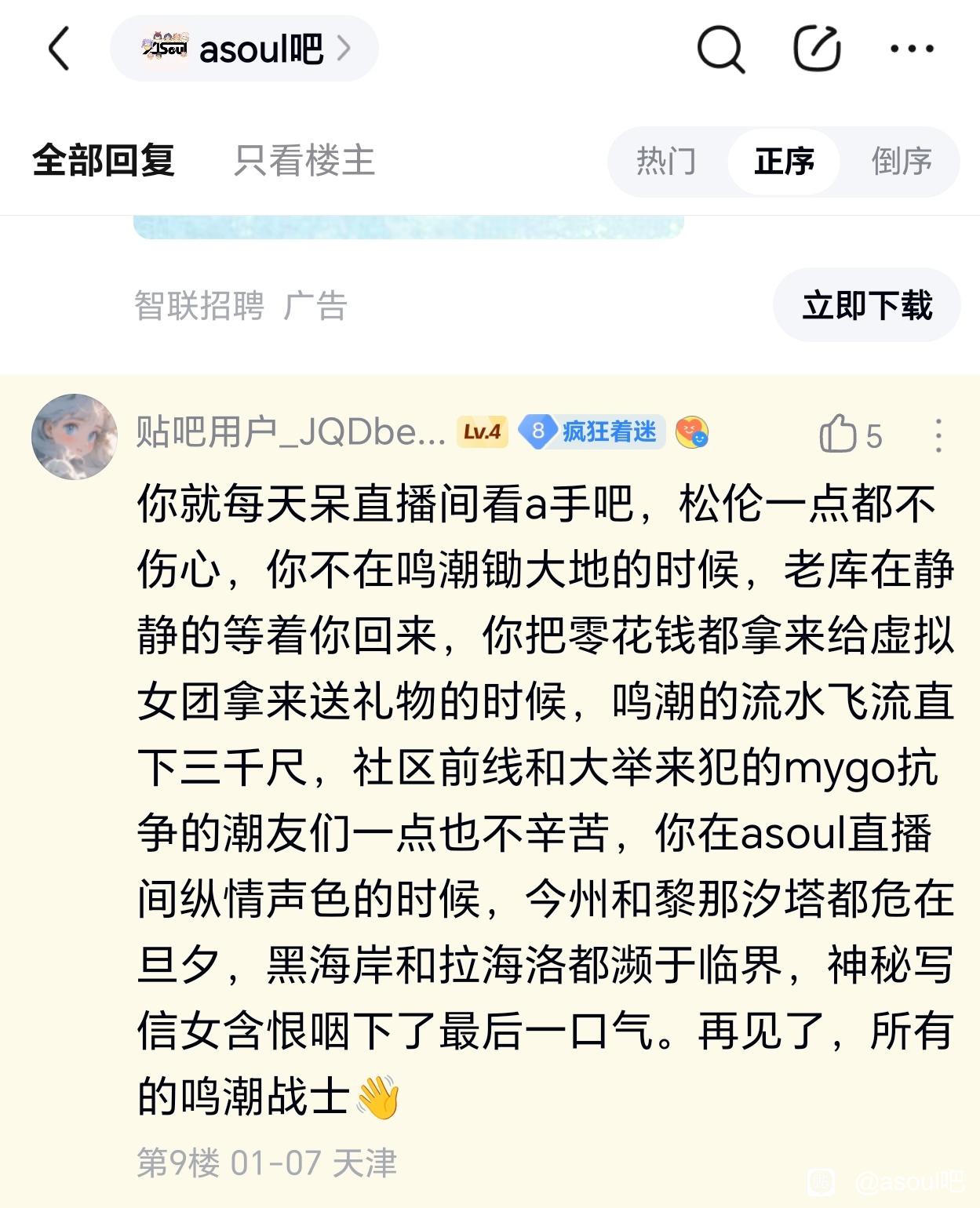Open 贴吧用户_JQDbe avatar profile

(74, 436)
